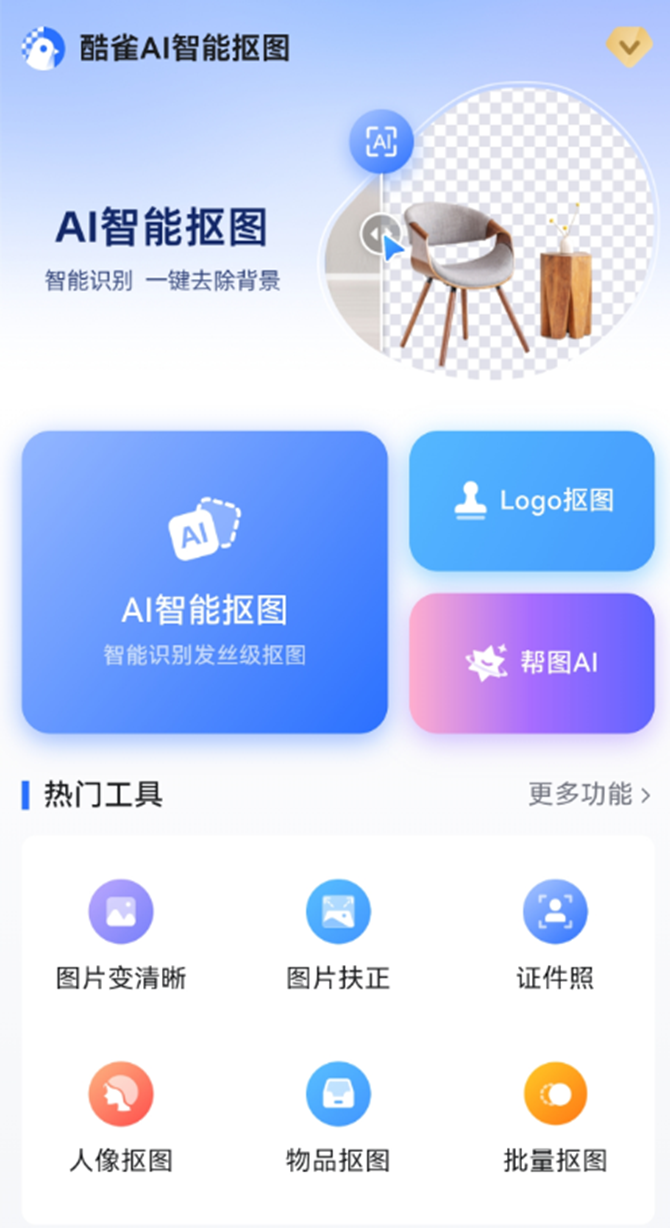Screen dimensions: 670x1228
Task: Start 人像抠图
Action: 121,1118
